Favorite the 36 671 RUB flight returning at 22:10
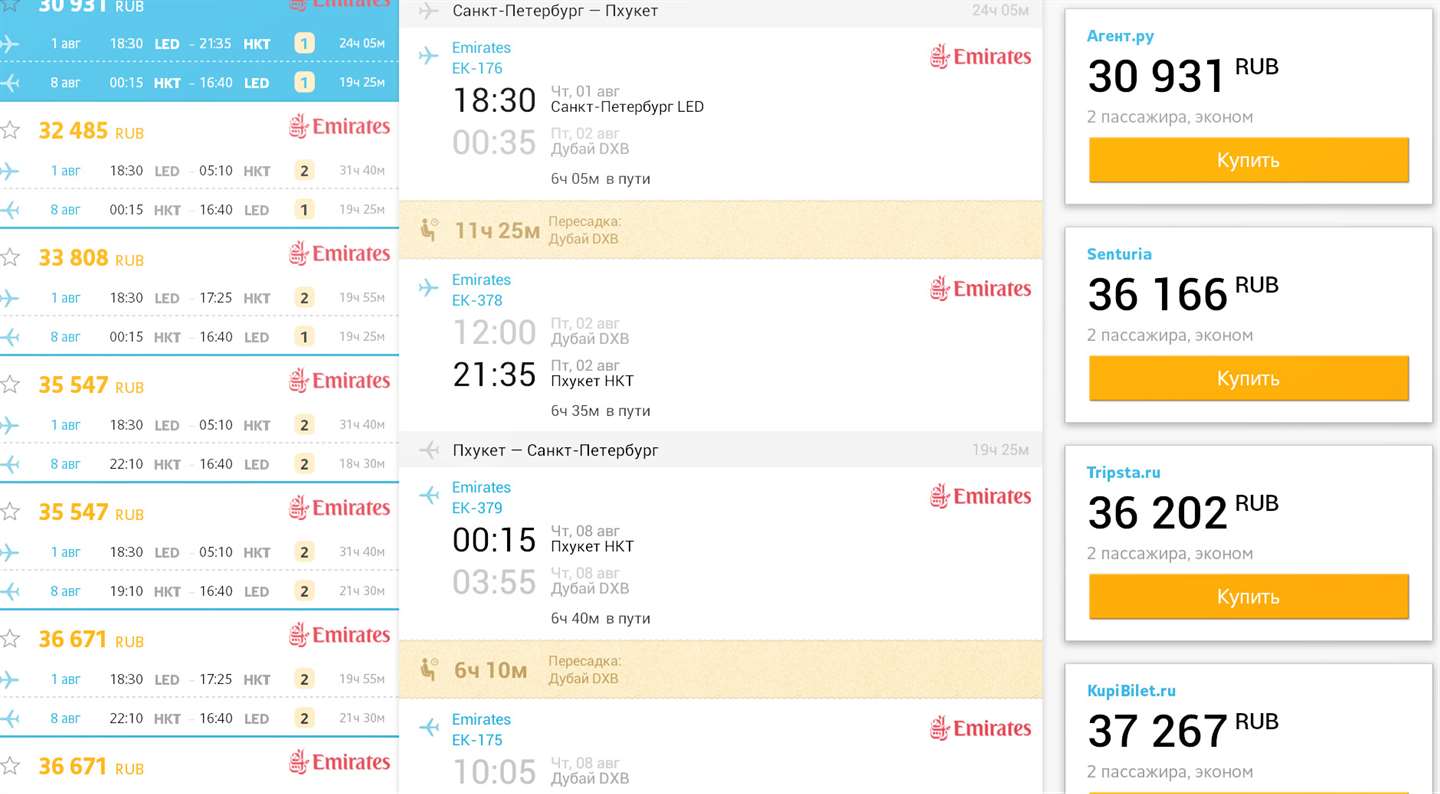Screen dimensions: 1440x794 [x=10, y=639]
